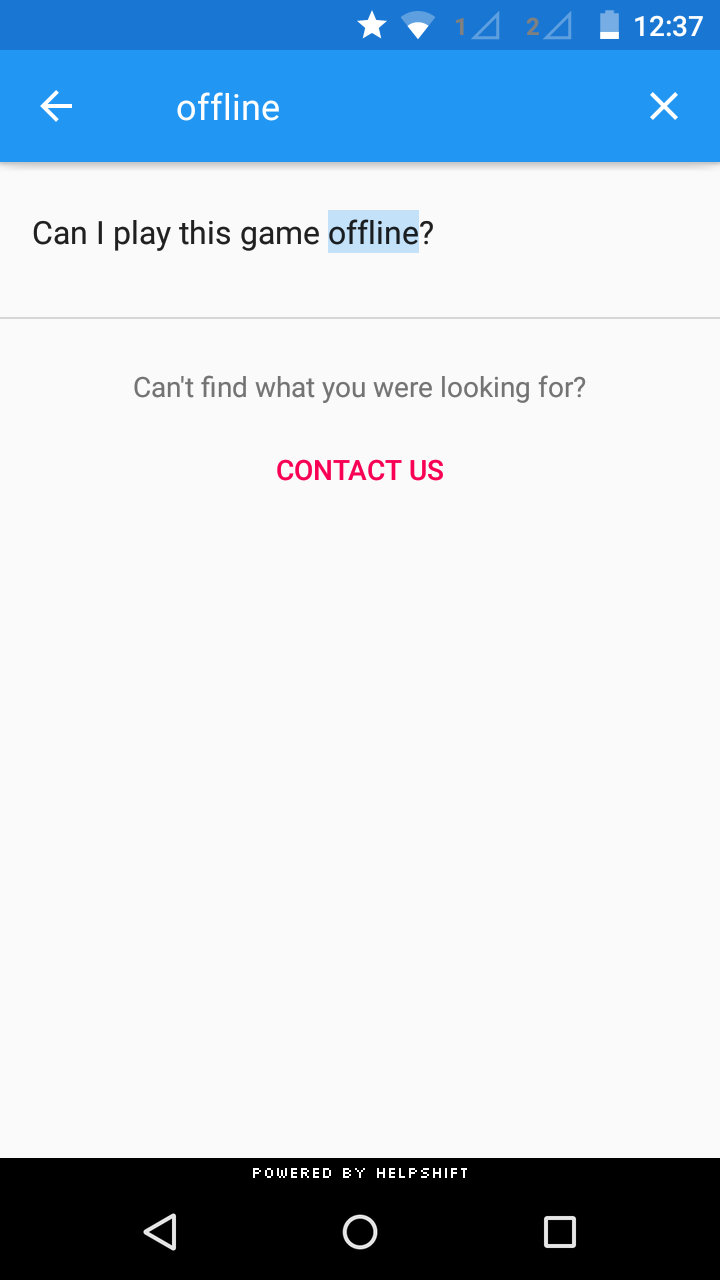This screenshot has height=1280, width=720.
Task: Tap the clock showing 12:37
Action: pyautogui.click(x=664, y=25)
